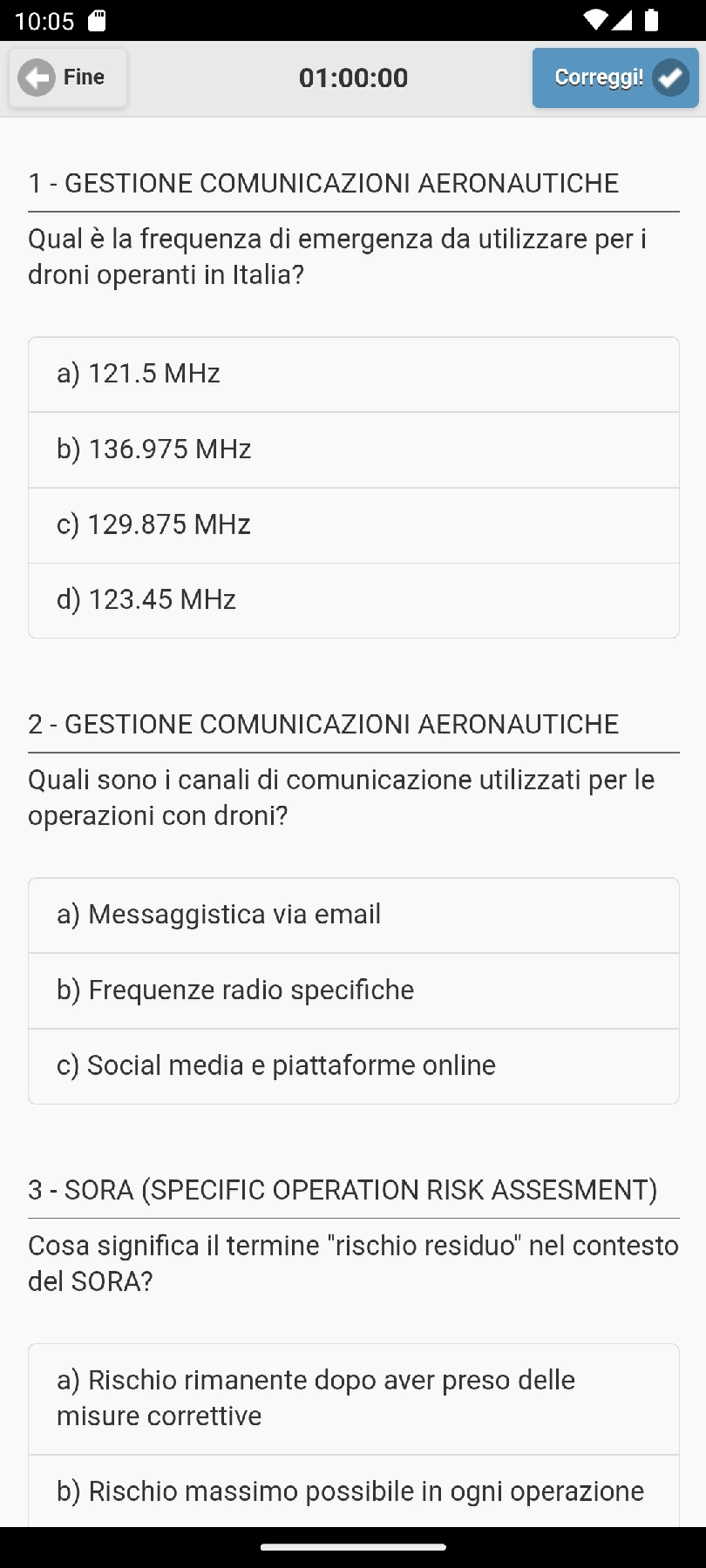Select a) Messaggistica via email
Viewport: 706px width, 1568px height.
tap(353, 915)
